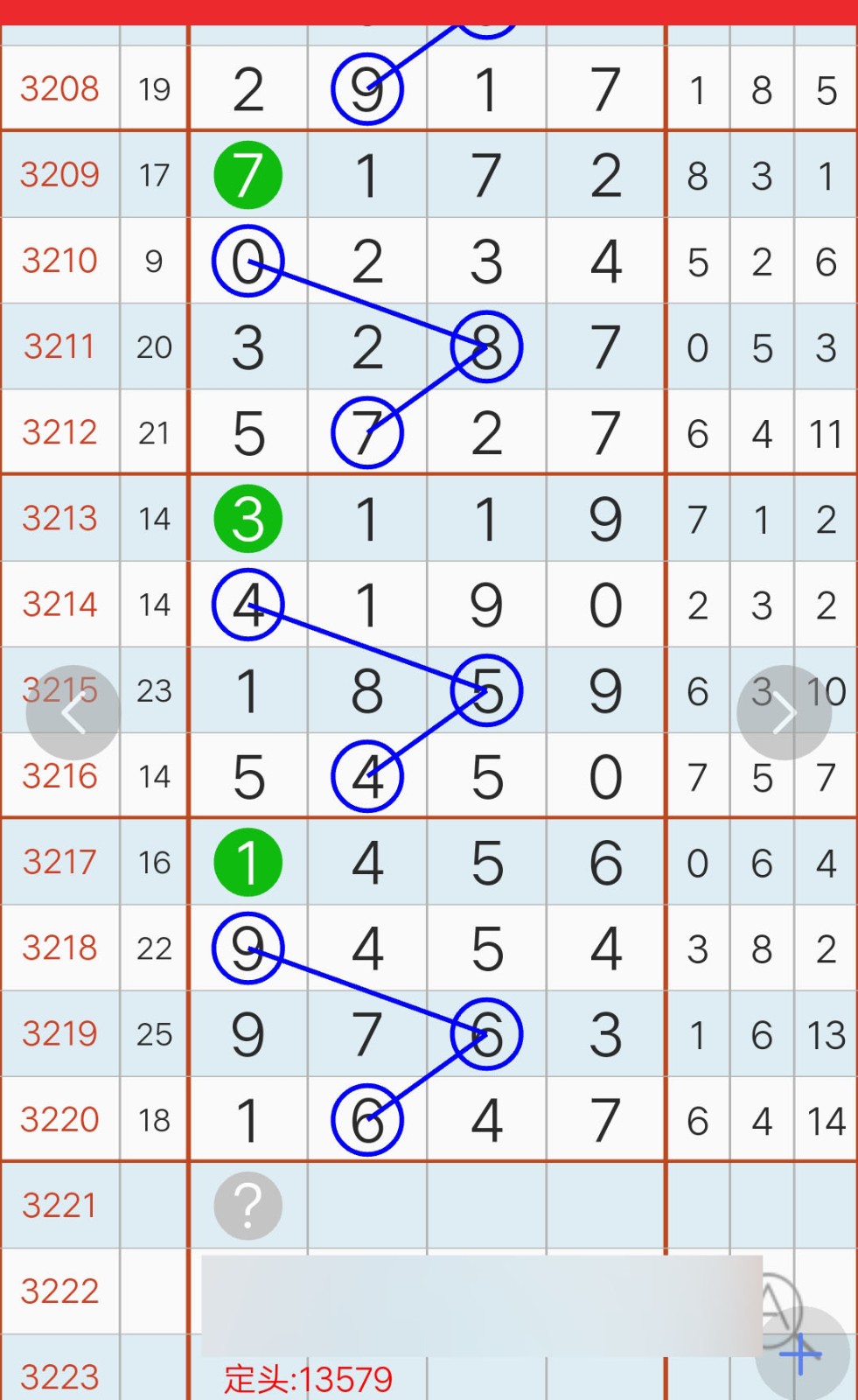Go to the next image with the right arrow
Viewport: 858px width, 1400px height.
[x=784, y=713]
